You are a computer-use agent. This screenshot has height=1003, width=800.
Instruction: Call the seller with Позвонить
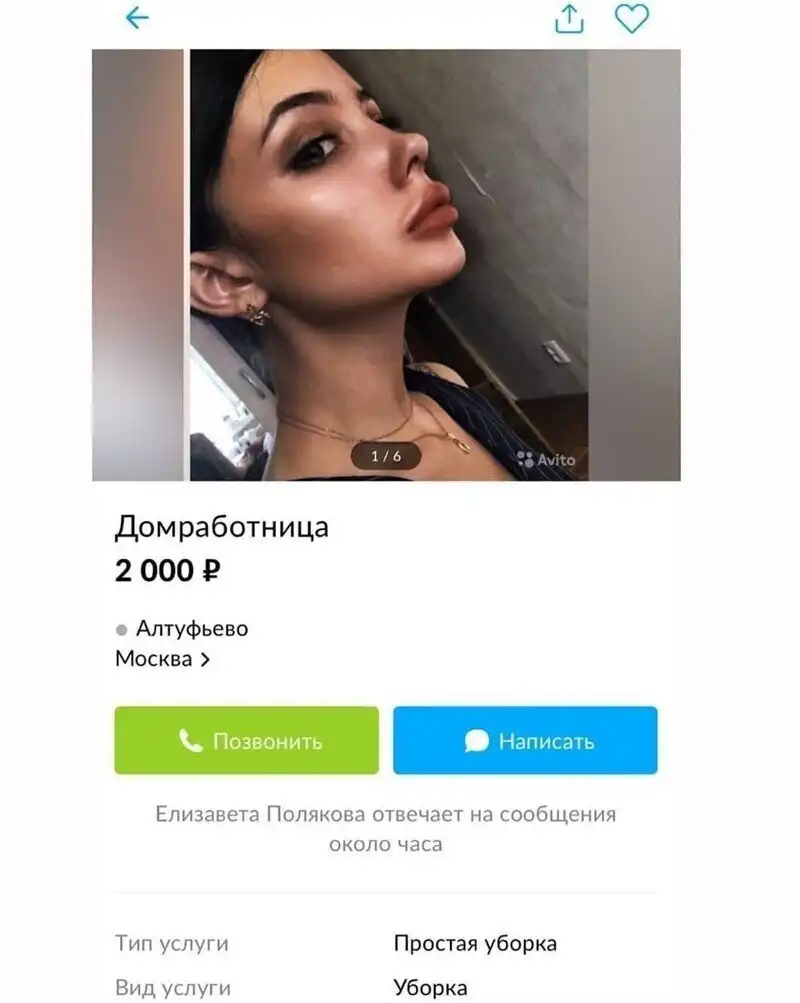coord(247,741)
